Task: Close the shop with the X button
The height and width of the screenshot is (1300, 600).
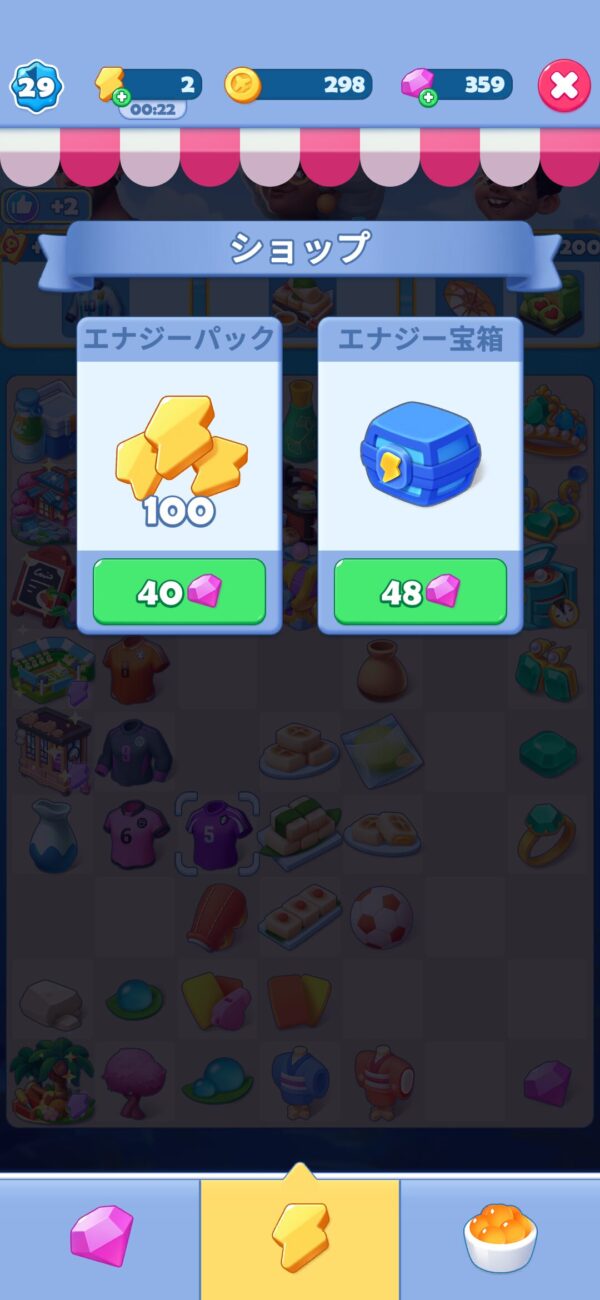Action: (x=564, y=86)
